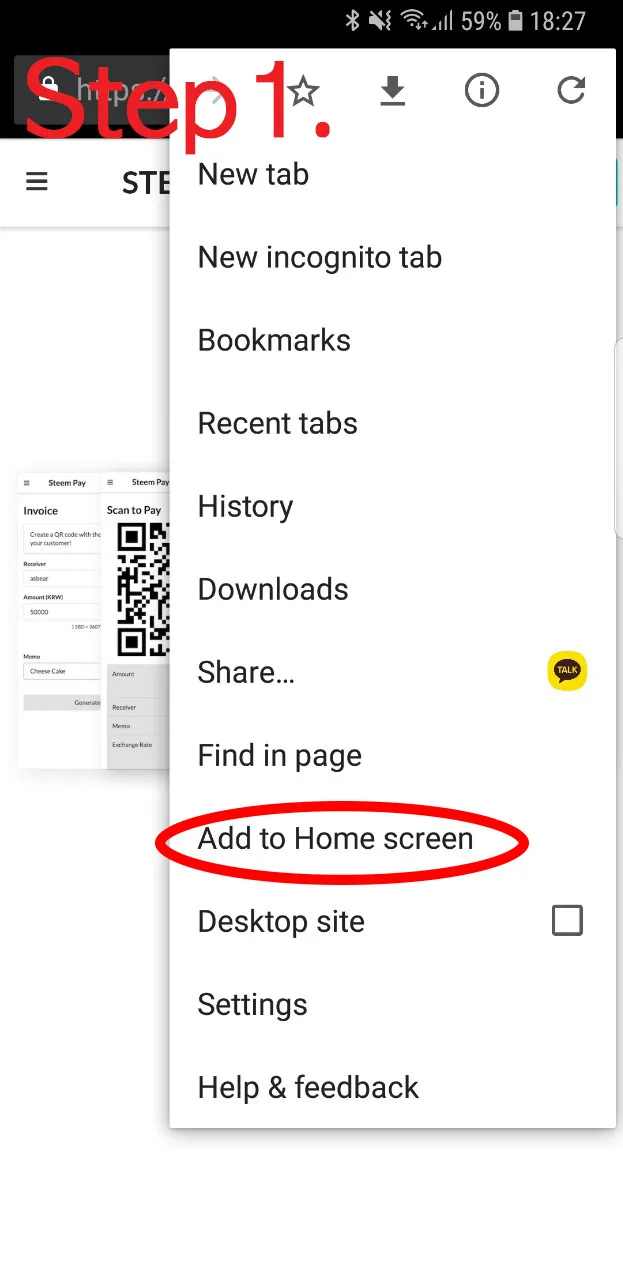Reload the page

click(570, 92)
